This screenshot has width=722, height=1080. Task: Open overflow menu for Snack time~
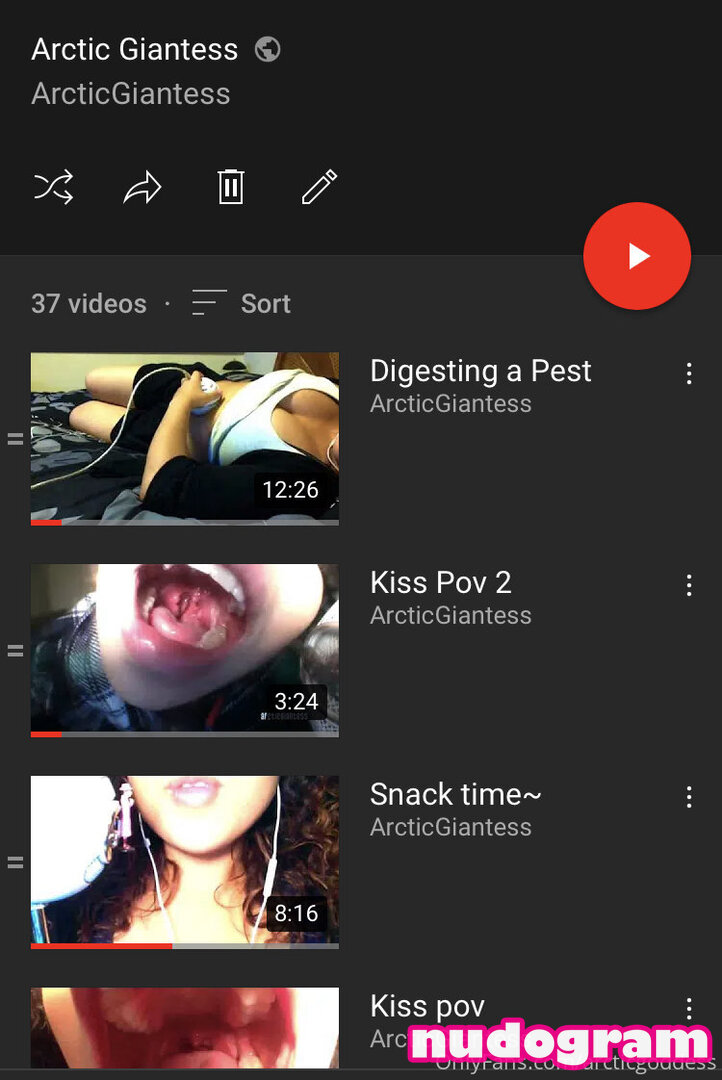click(x=689, y=797)
